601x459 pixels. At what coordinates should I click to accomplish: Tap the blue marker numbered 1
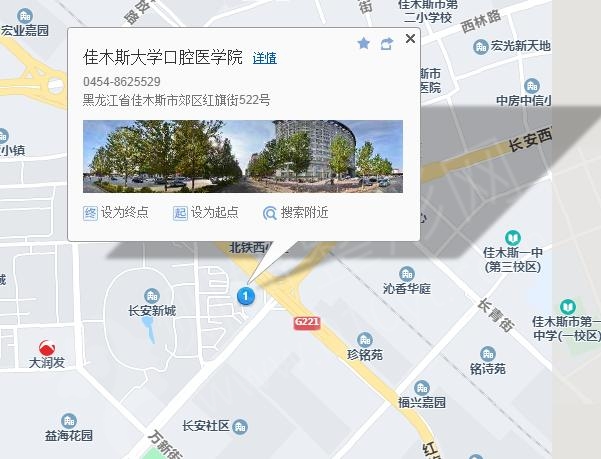tap(246, 296)
